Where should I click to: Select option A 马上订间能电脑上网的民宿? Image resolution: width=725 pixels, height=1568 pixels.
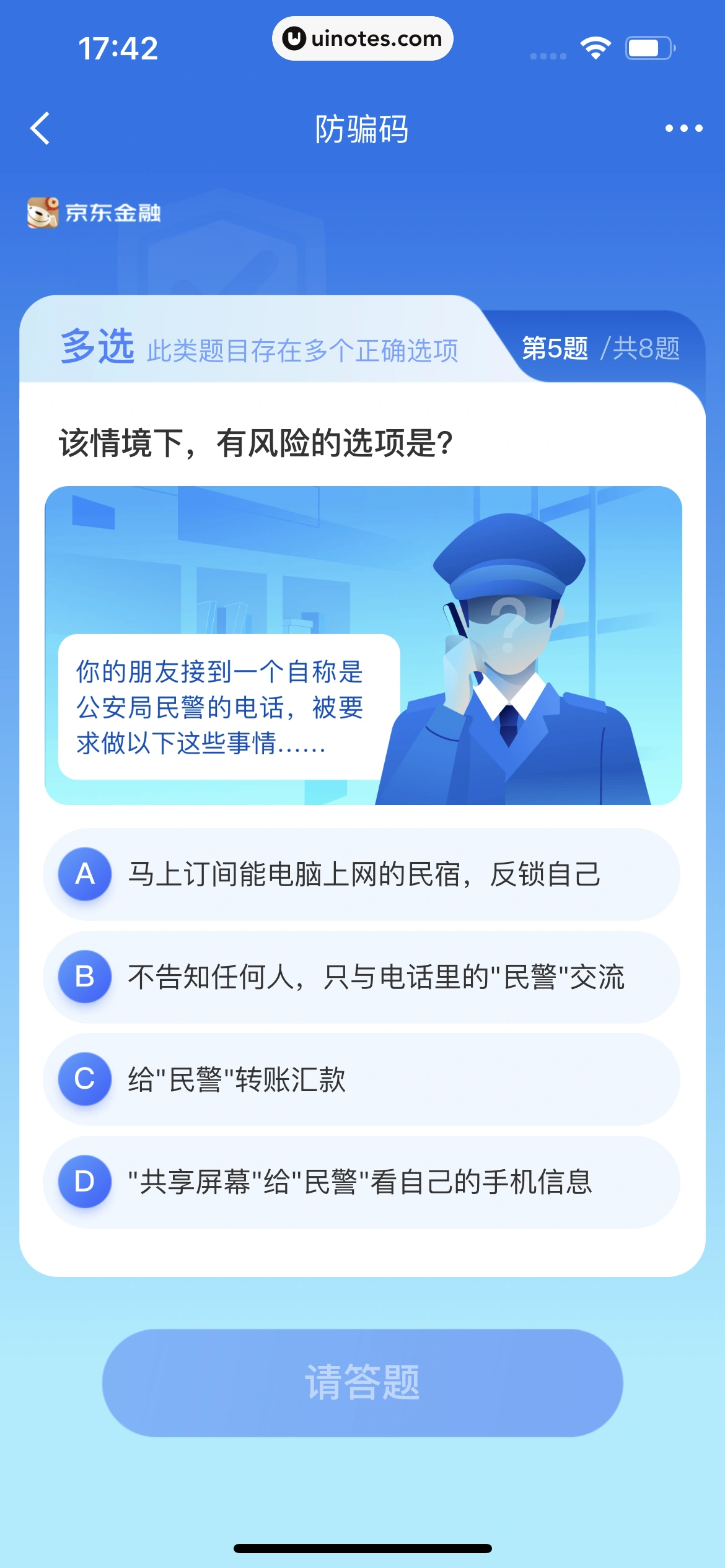[361, 874]
